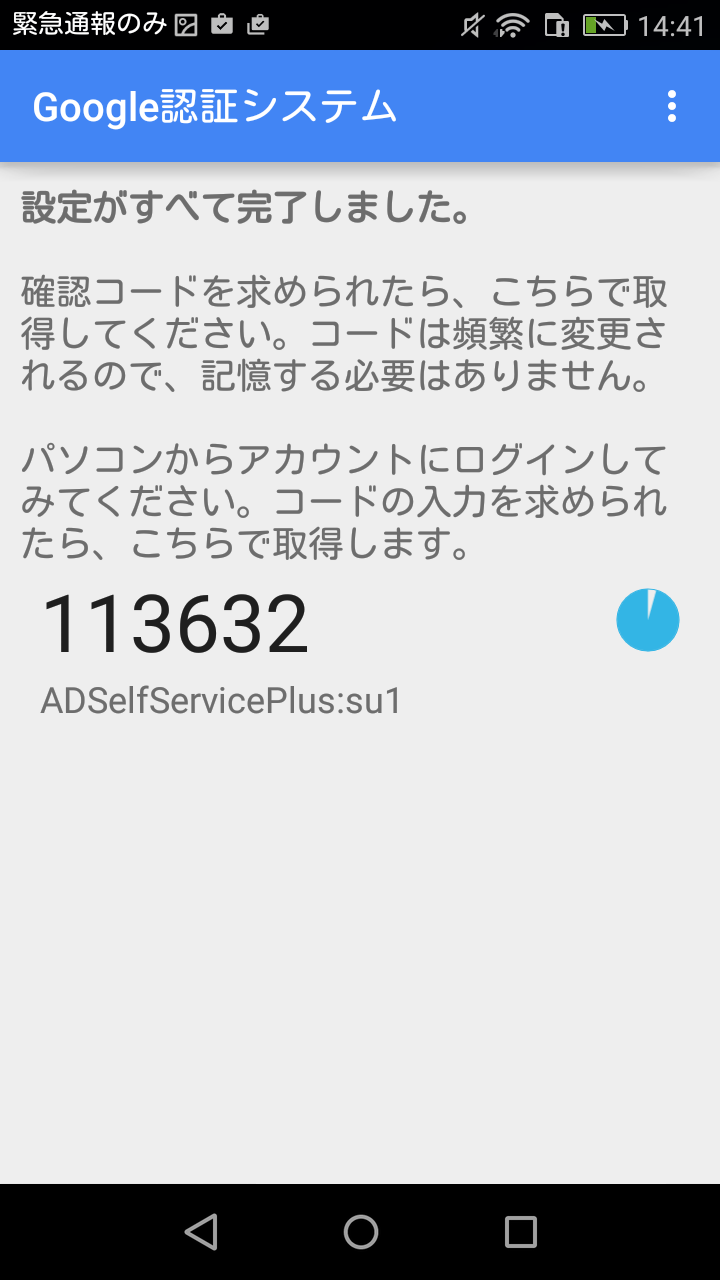Return to the home screen

point(361,1232)
